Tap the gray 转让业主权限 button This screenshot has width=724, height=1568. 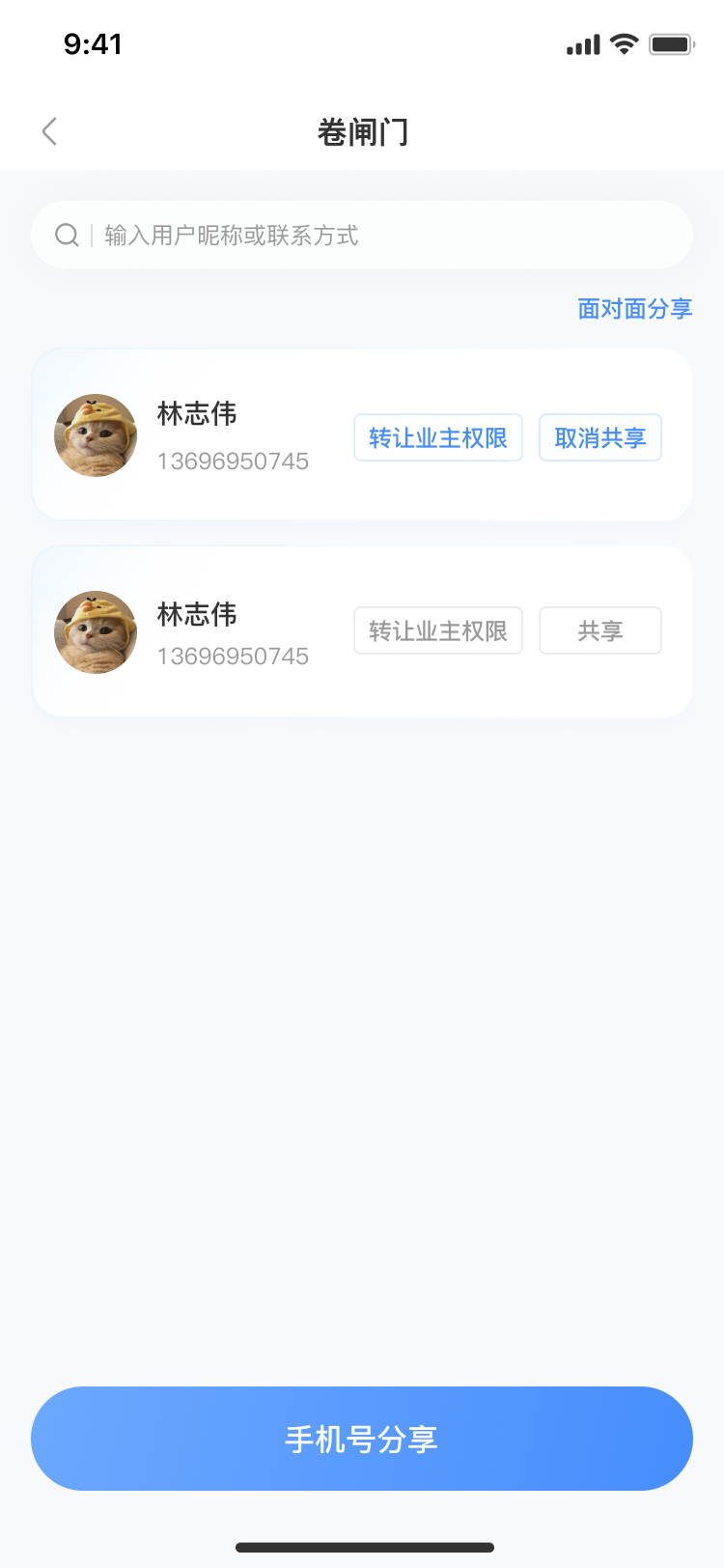[437, 630]
